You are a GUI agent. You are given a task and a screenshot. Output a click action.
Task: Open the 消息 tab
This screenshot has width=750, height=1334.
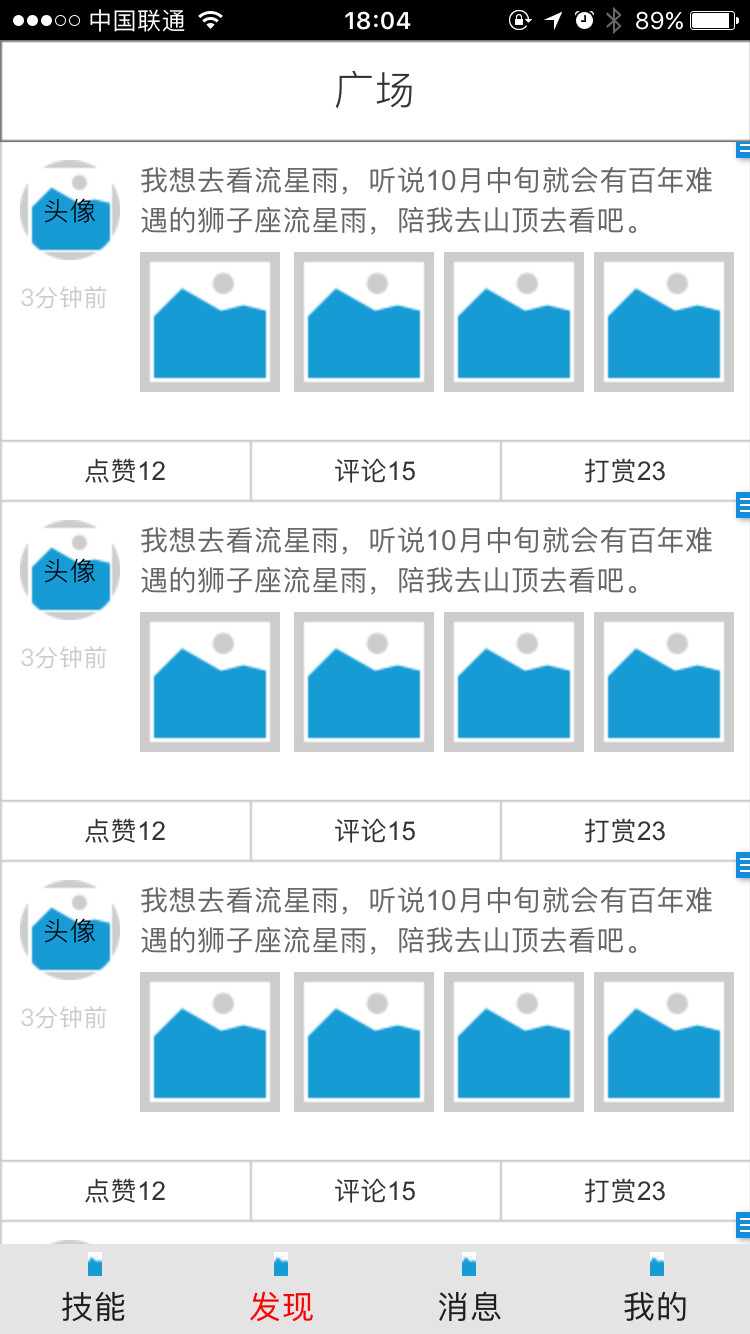point(468,1290)
